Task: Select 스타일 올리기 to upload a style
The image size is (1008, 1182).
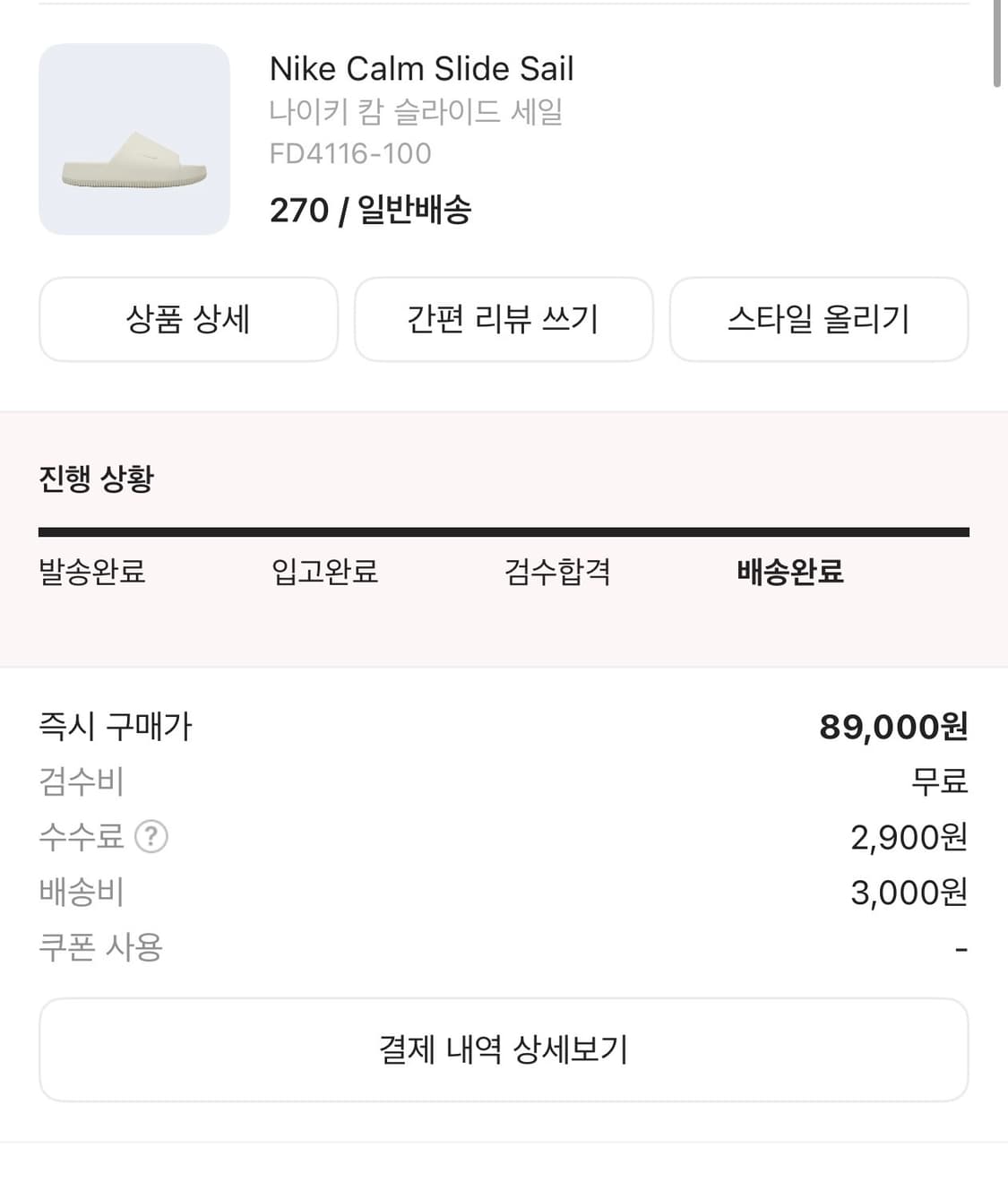Action: (x=820, y=320)
